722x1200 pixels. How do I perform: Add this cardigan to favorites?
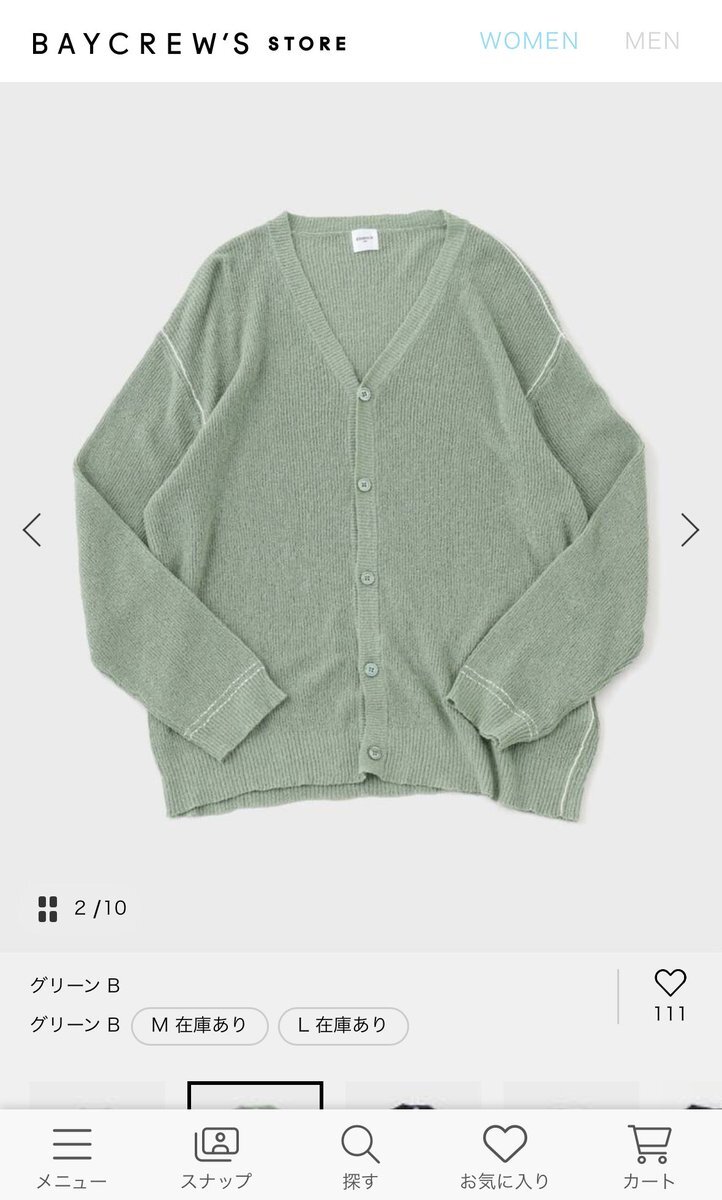[670, 983]
